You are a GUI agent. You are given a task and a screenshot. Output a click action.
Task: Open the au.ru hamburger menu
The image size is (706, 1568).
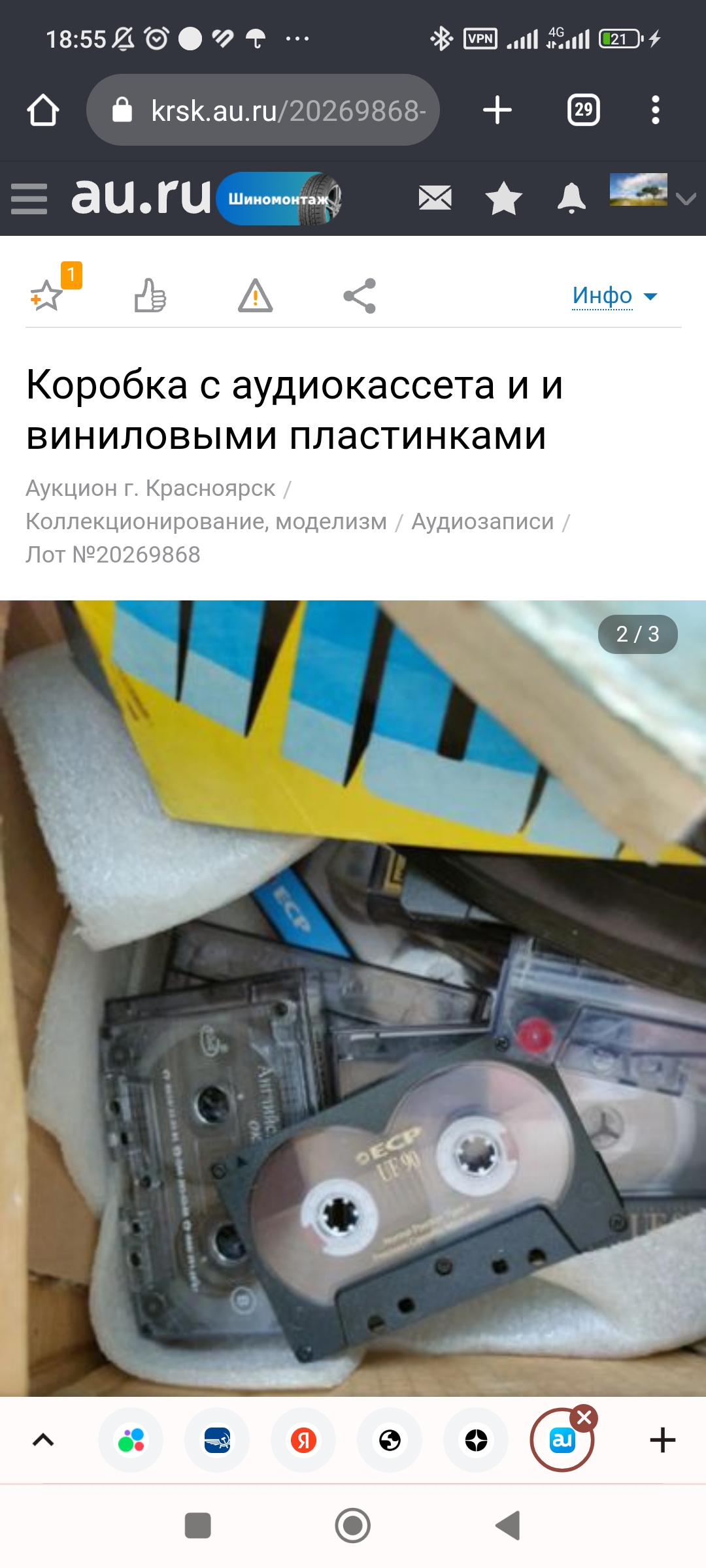click(29, 199)
